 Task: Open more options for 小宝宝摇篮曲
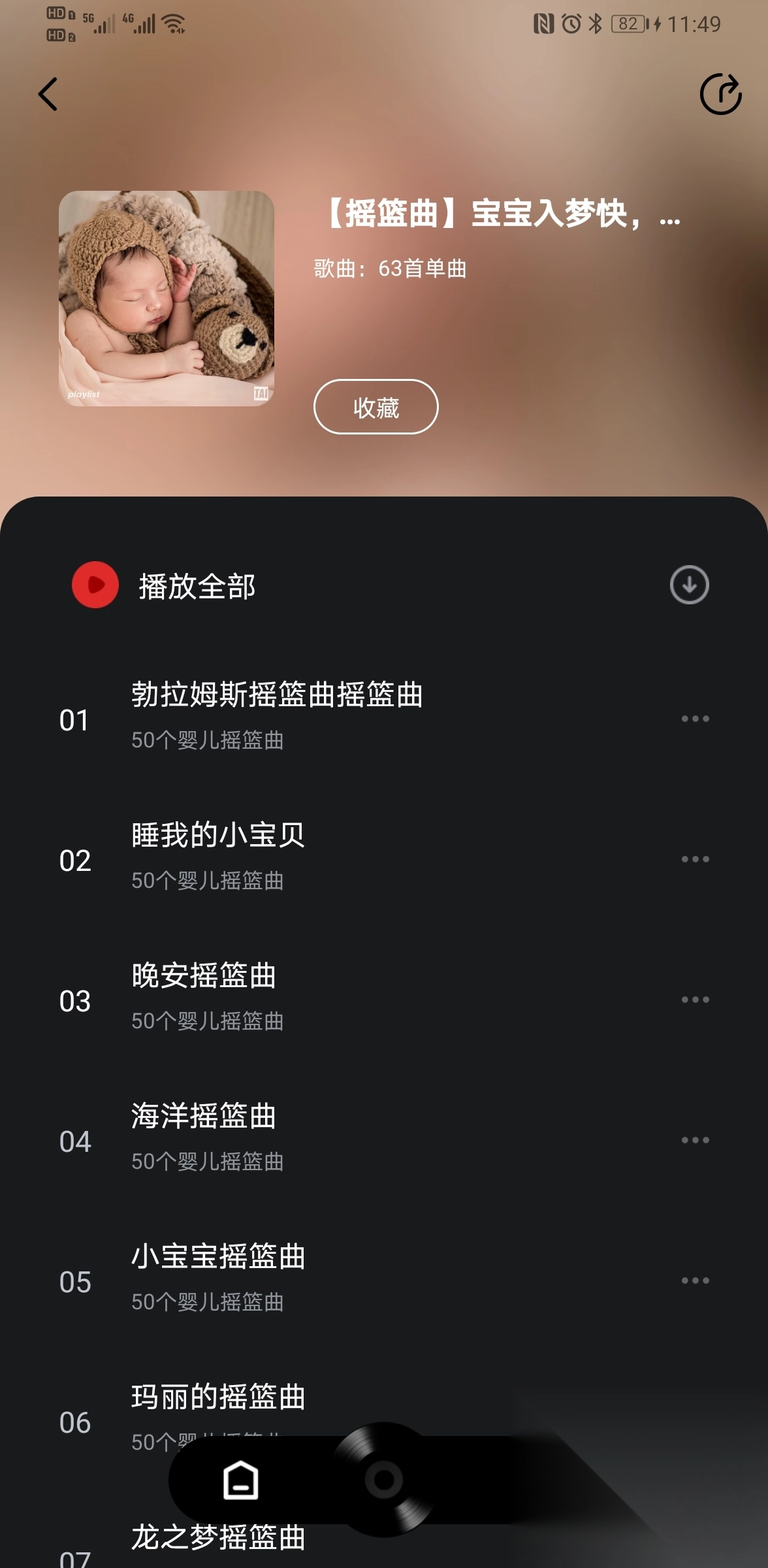(x=695, y=1281)
